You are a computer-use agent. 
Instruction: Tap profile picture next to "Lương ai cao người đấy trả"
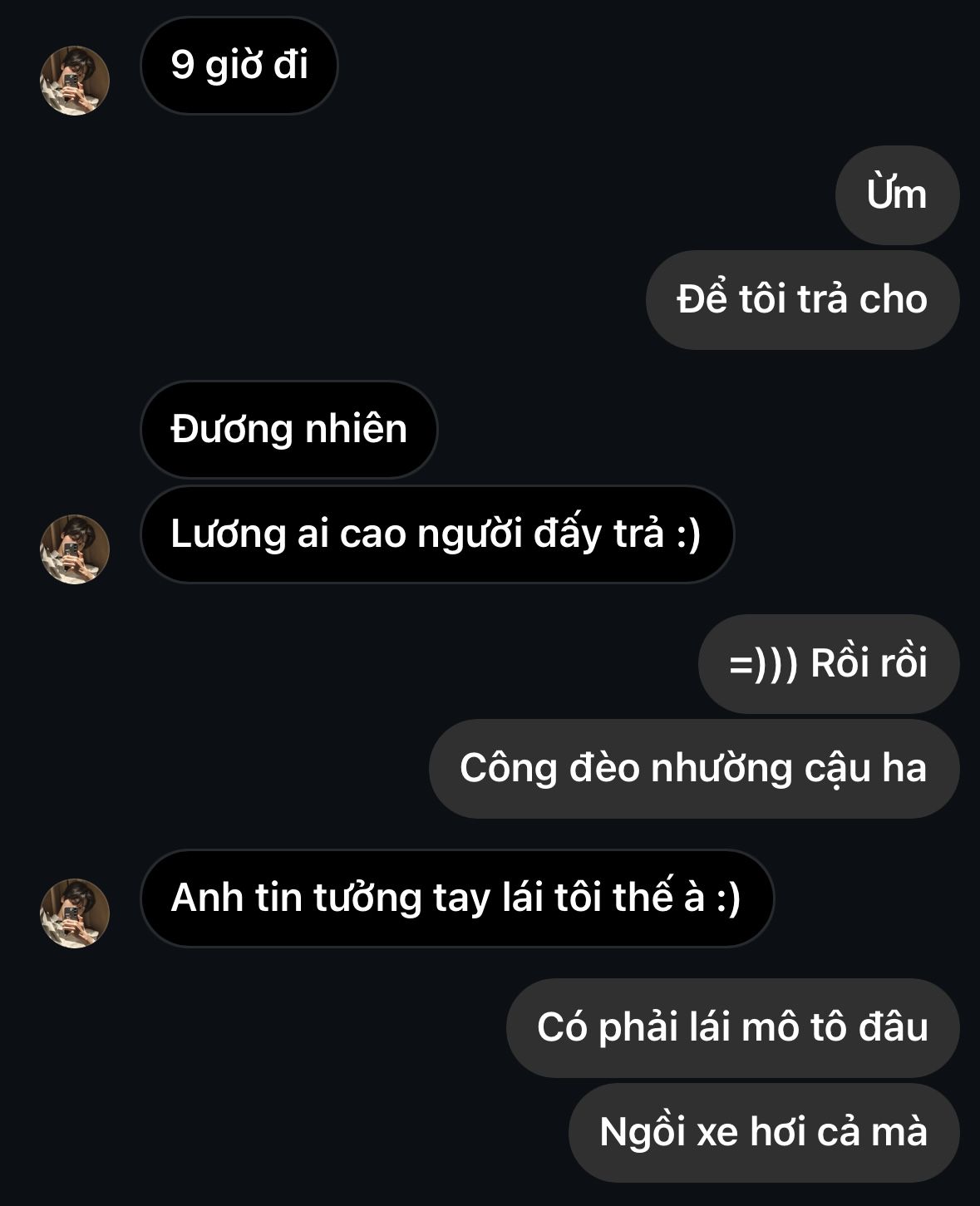pos(75,549)
